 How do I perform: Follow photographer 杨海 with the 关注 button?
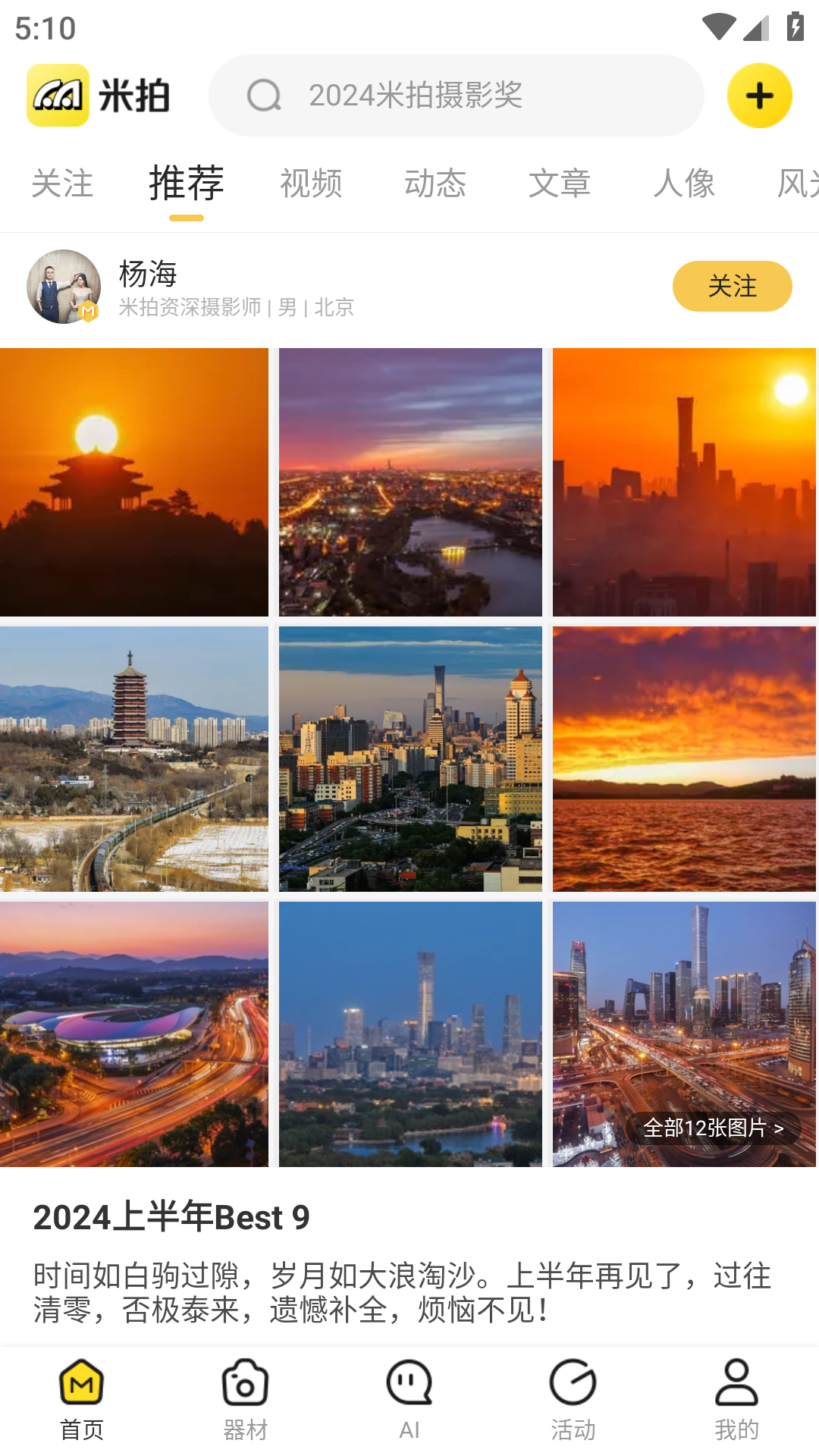coord(732,286)
